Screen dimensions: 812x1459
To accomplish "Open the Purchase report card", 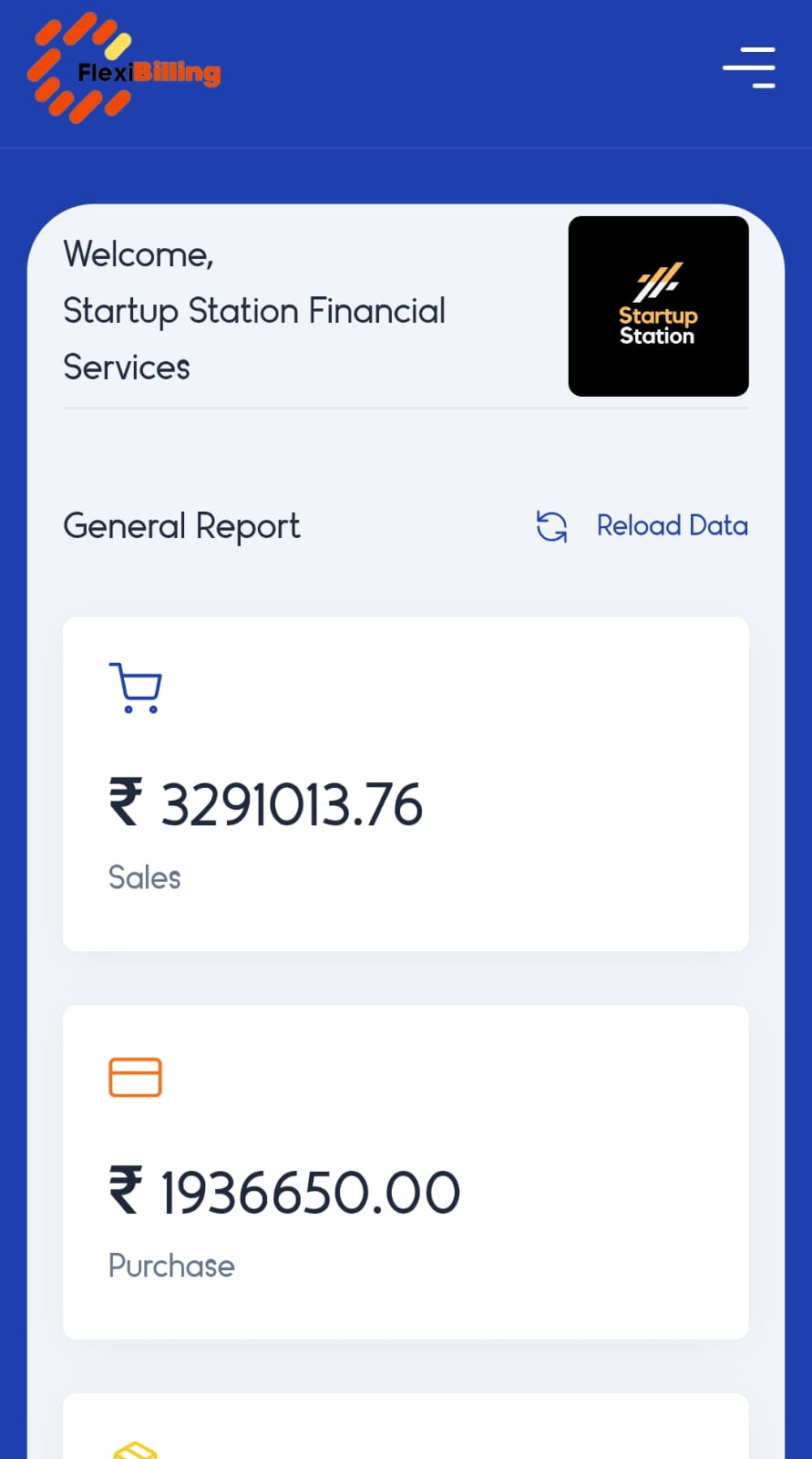I will point(406,1172).
